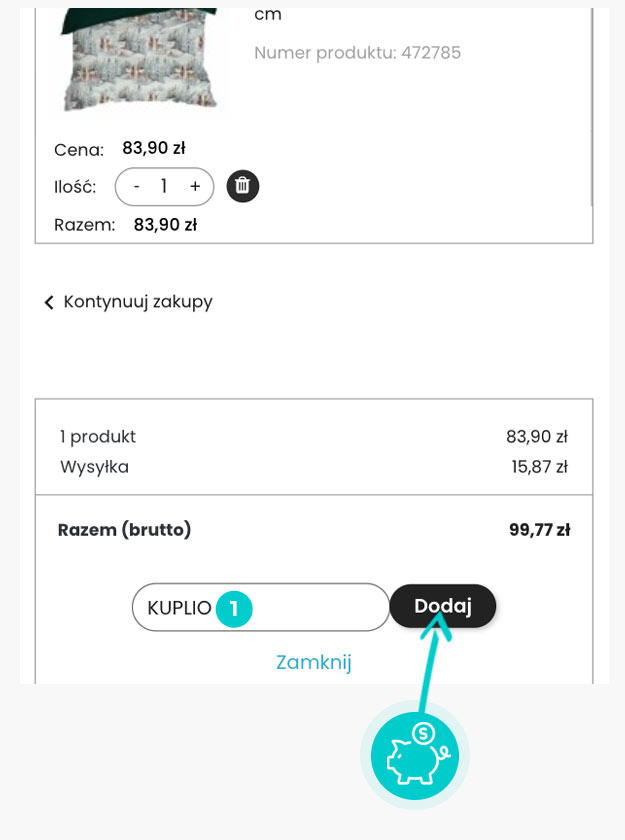Go back via Kontynuuj zakupy

[x=128, y=302]
